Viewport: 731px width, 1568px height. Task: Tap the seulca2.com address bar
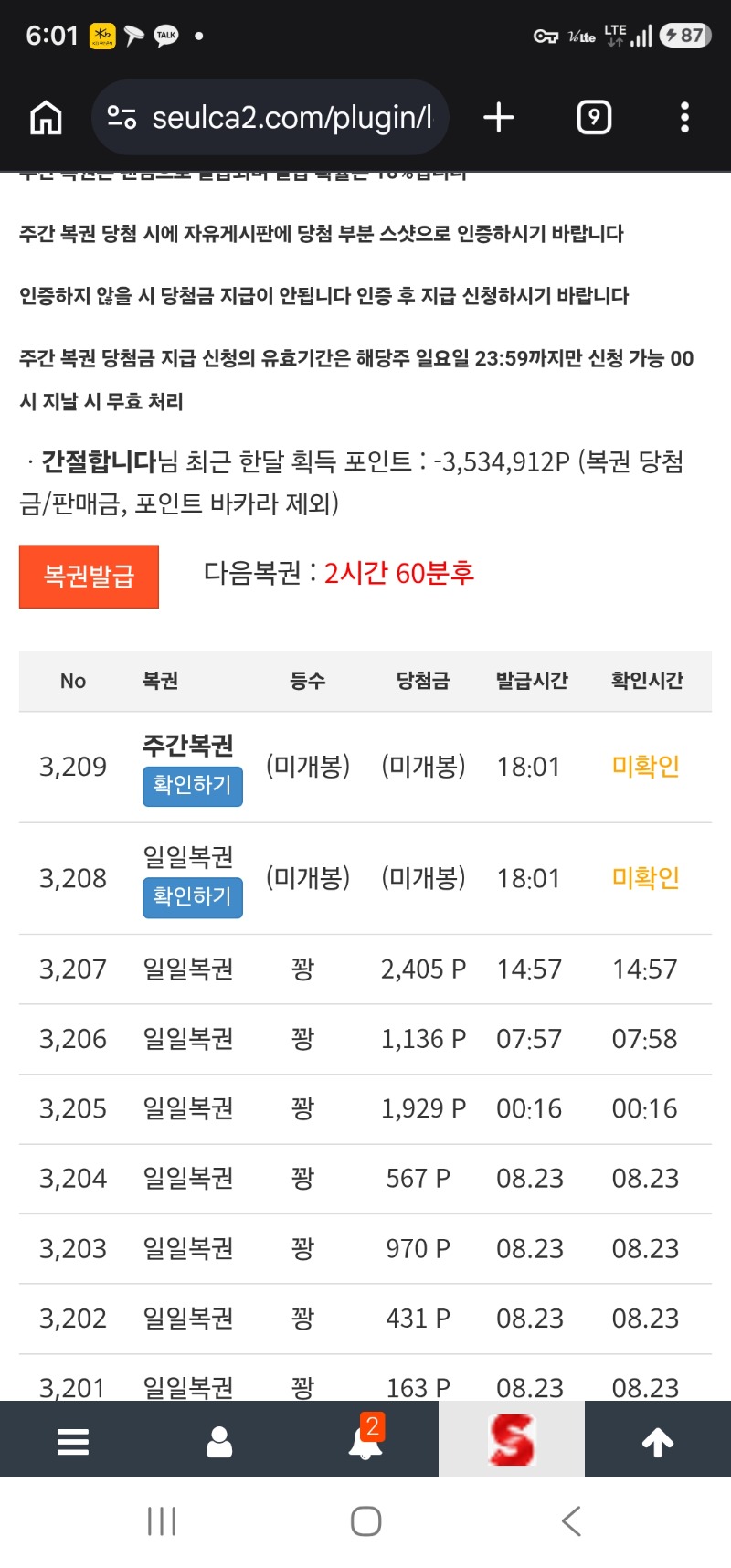point(270,118)
